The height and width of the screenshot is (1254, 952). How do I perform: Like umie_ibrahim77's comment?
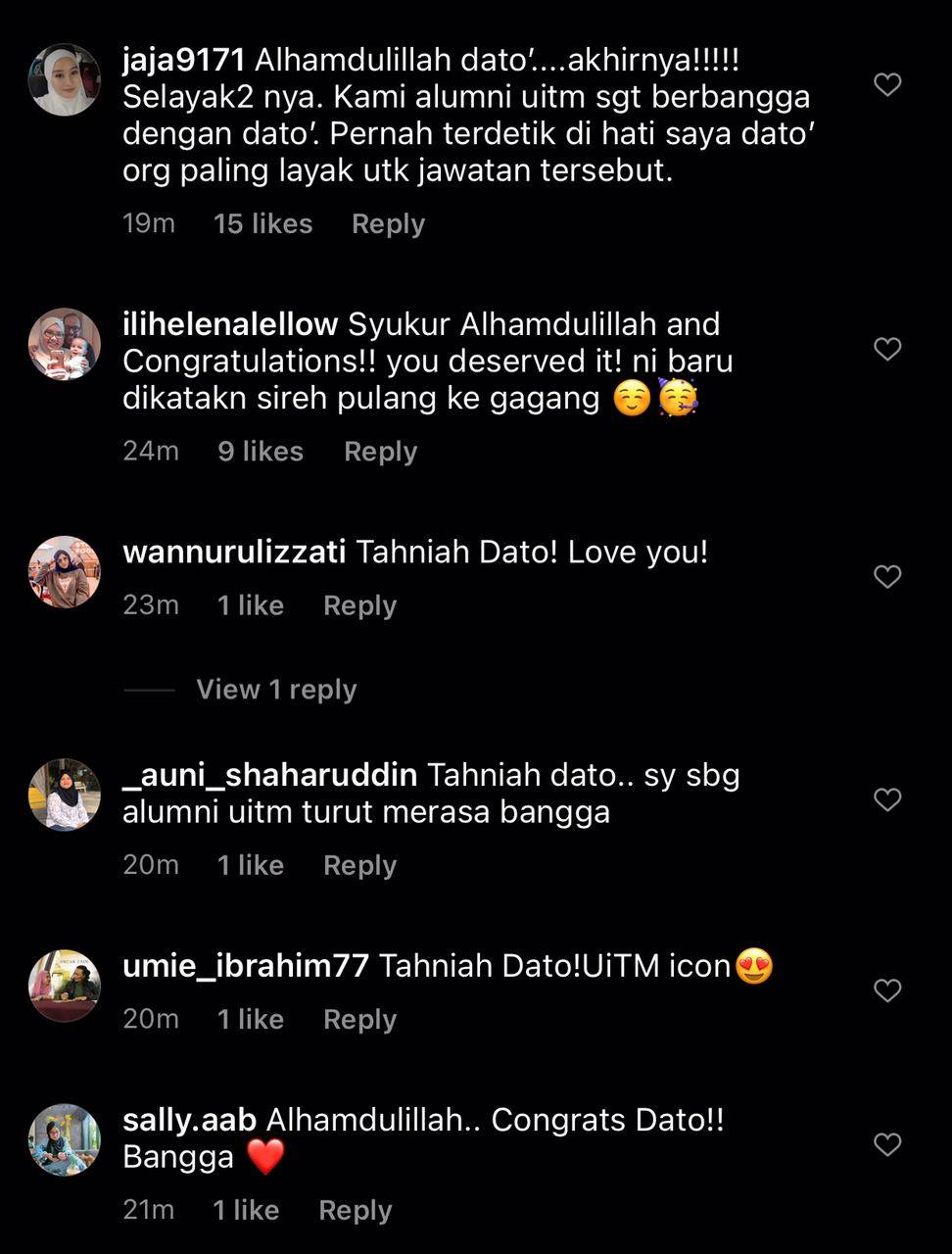coord(887,990)
